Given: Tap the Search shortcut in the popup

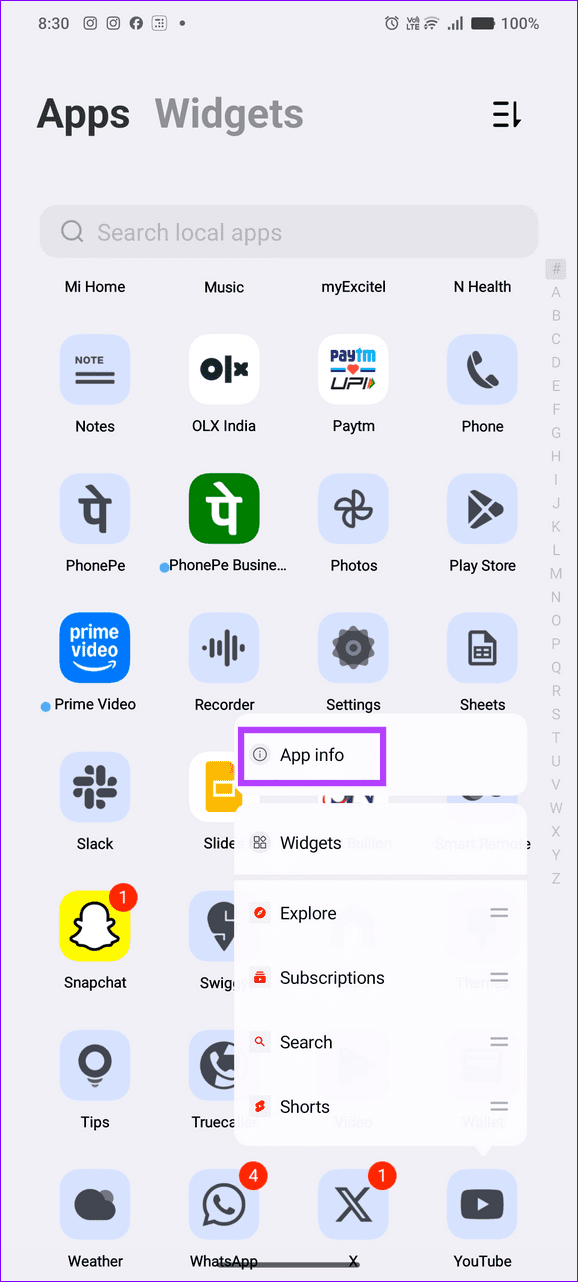Looking at the screenshot, I should 380,1042.
